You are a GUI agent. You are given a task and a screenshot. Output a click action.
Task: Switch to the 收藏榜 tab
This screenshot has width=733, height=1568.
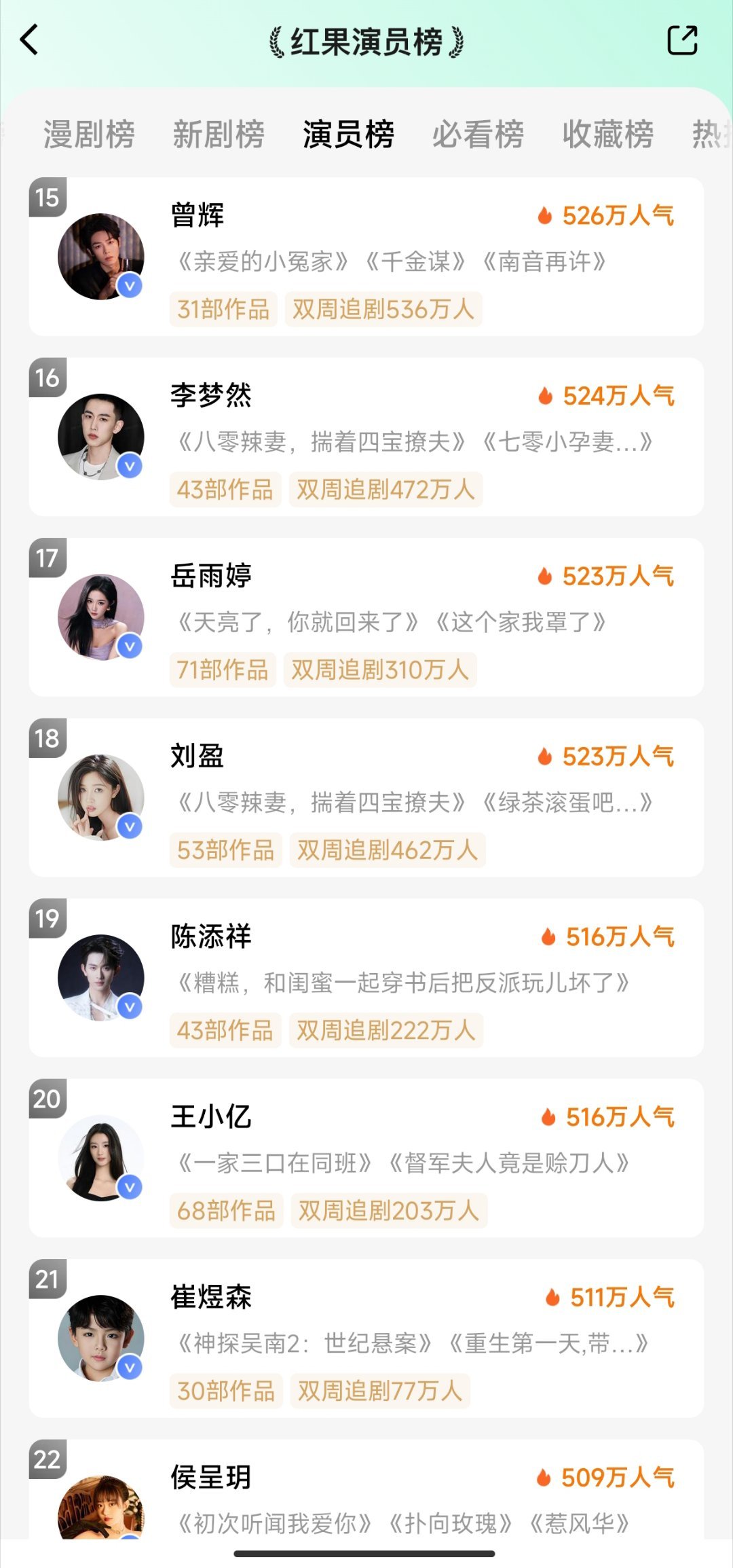(x=607, y=134)
